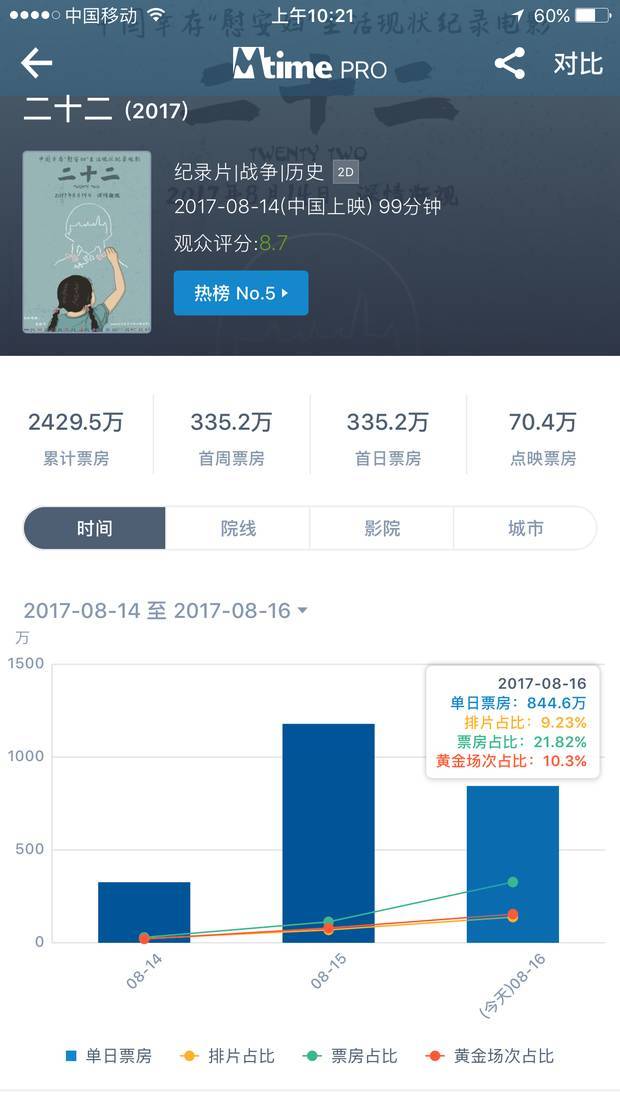The height and width of the screenshot is (1102, 620).
Task: Select the 时间 tab
Action: (95, 528)
